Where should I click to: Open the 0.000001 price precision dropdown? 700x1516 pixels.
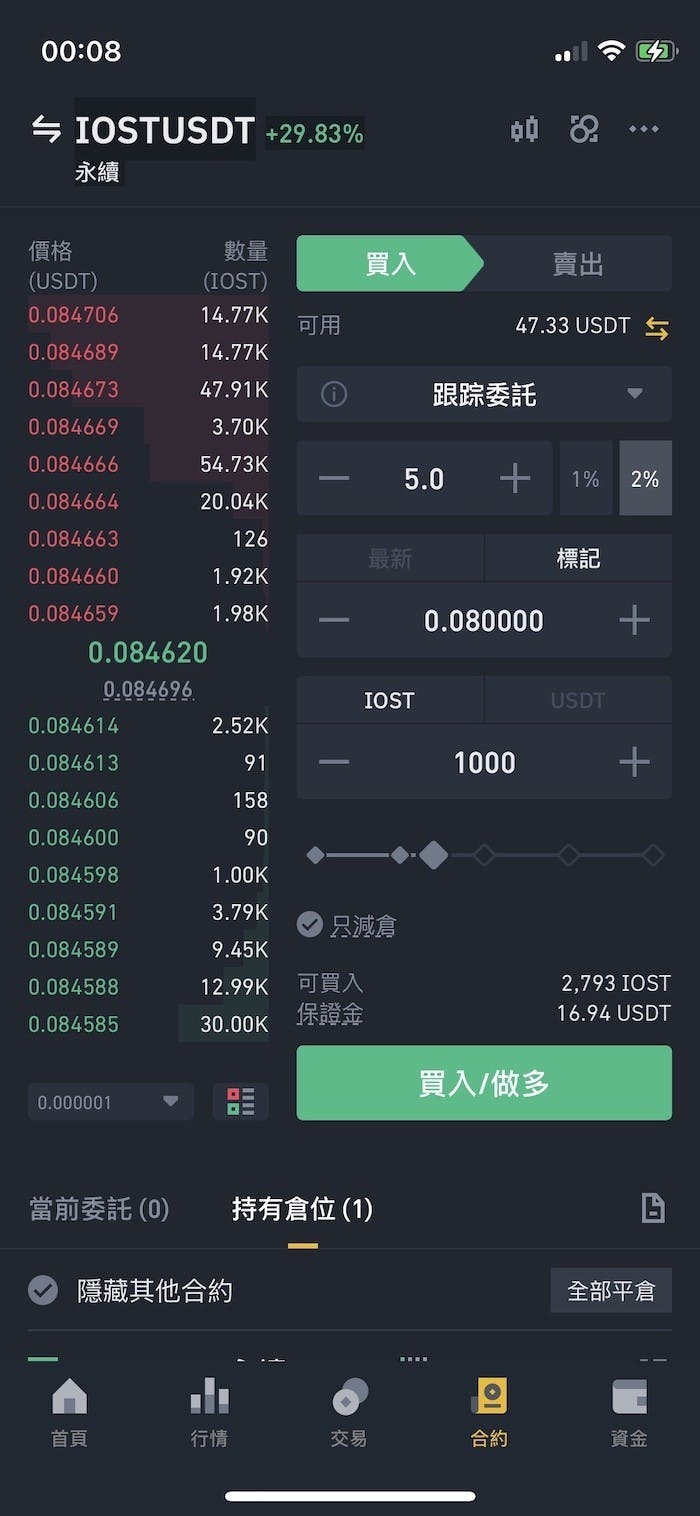pos(110,1102)
